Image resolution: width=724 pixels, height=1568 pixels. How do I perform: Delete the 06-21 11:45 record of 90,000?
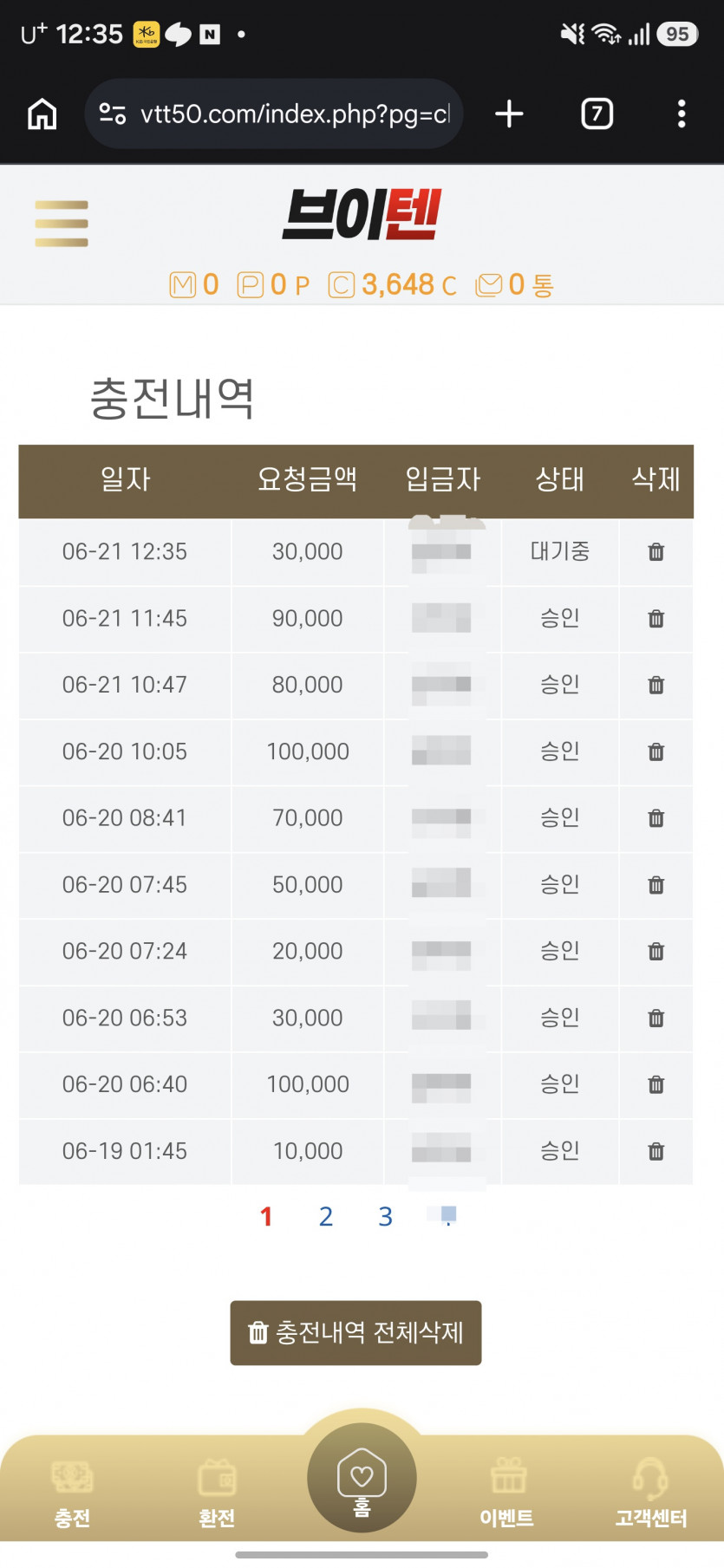(x=656, y=618)
